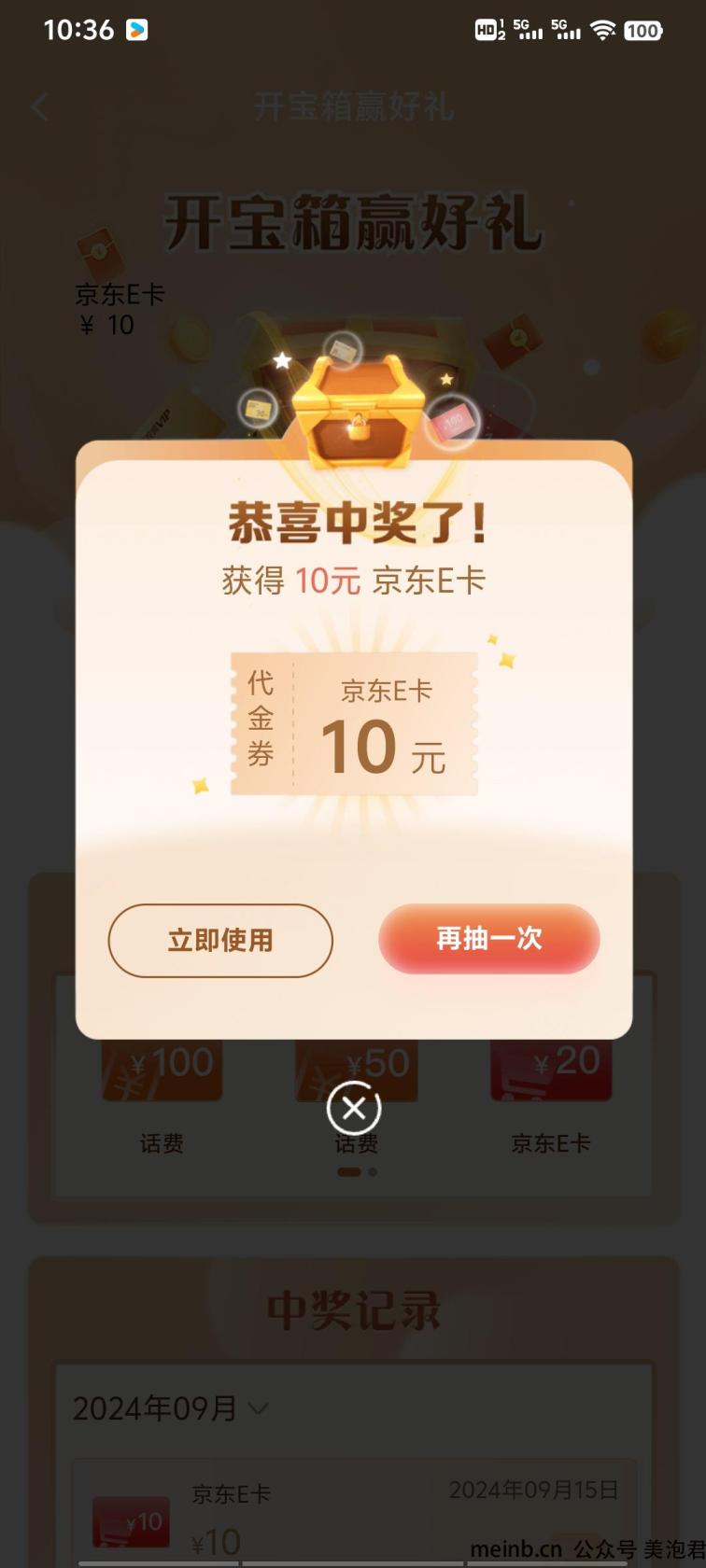Expand the 2024年09月 month dropdown
Viewport: 706px width, 1568px height.
coord(258,1407)
